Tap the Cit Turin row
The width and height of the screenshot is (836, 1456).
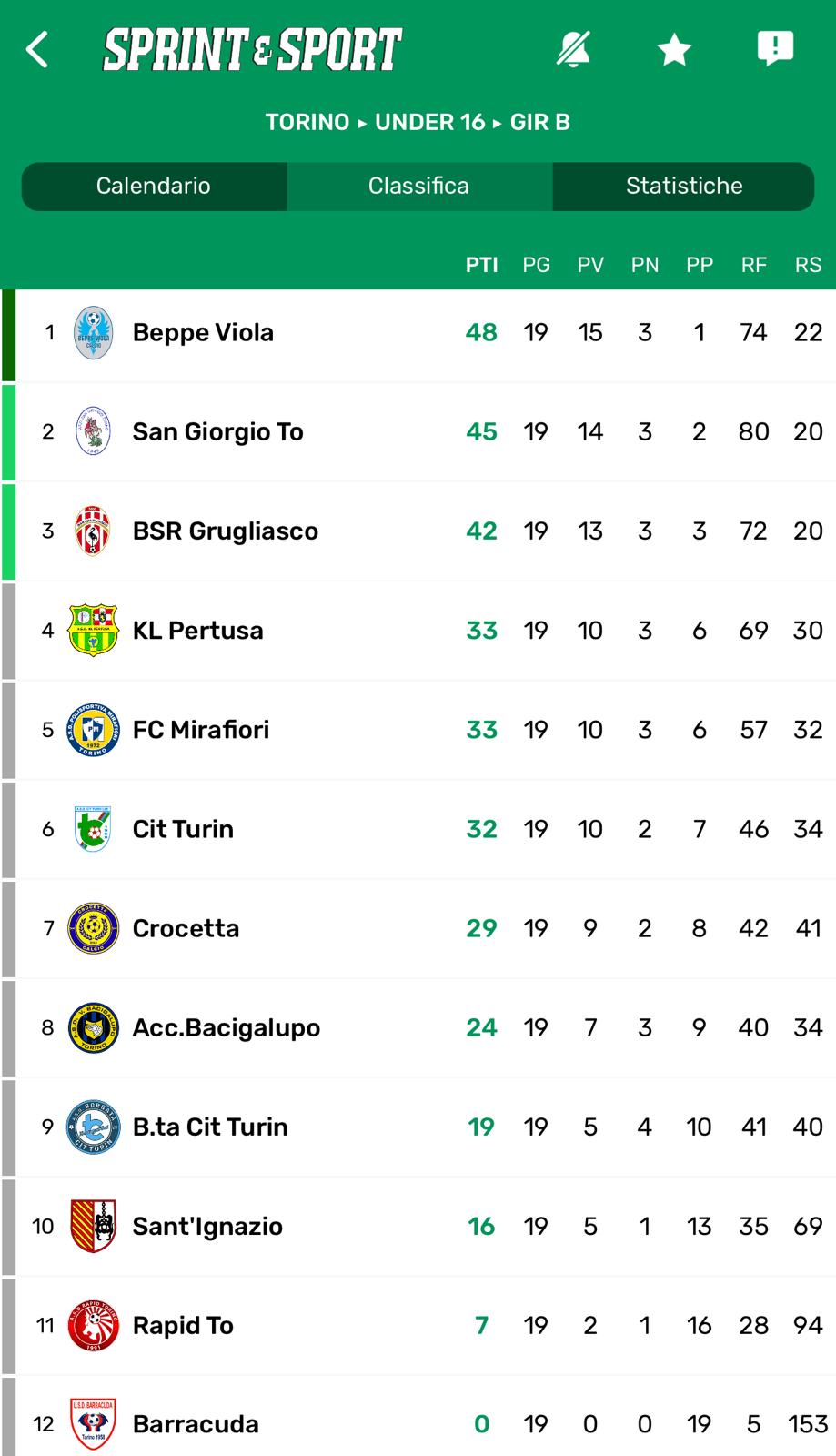coord(418,829)
